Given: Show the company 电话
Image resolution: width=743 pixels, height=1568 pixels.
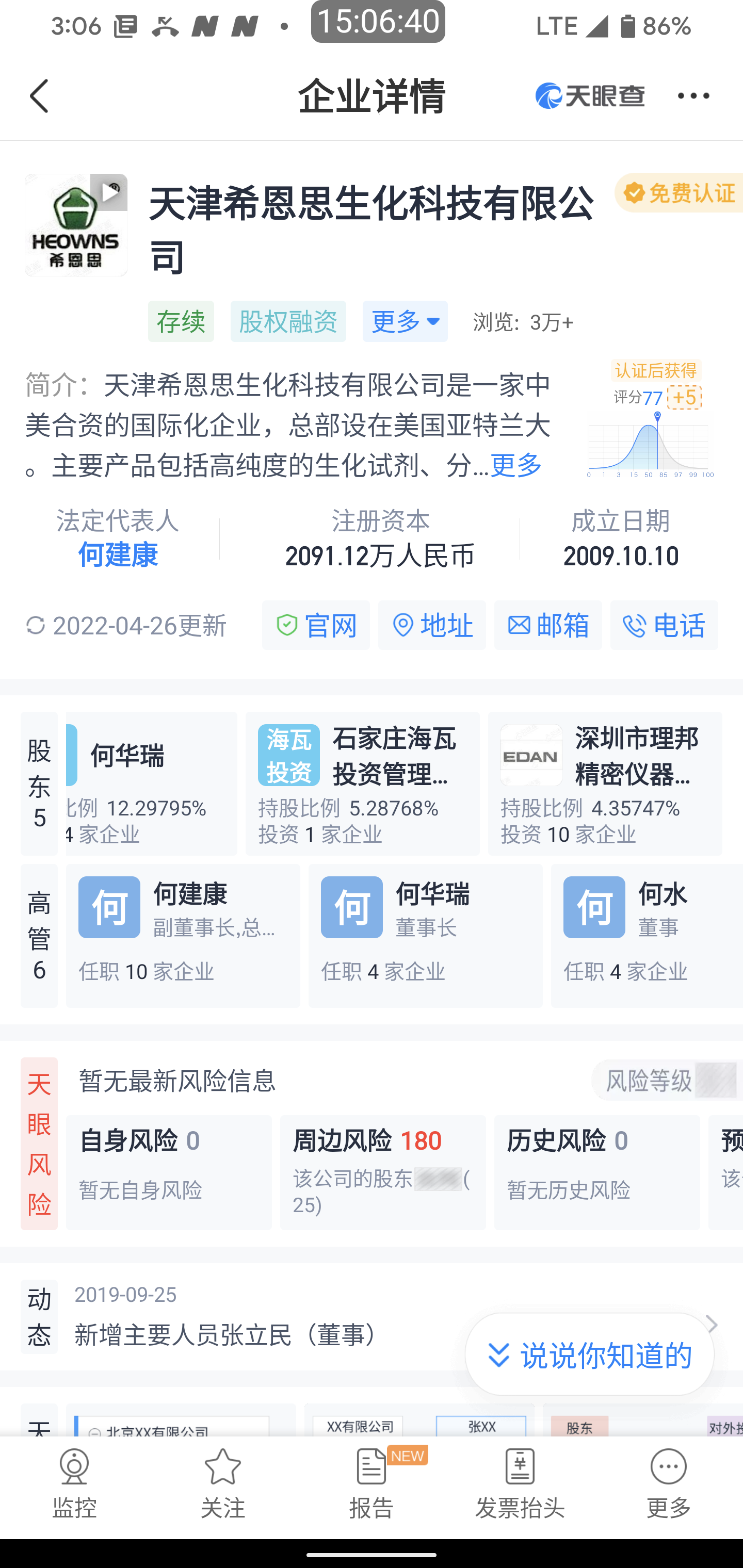Looking at the screenshot, I should (x=664, y=625).
